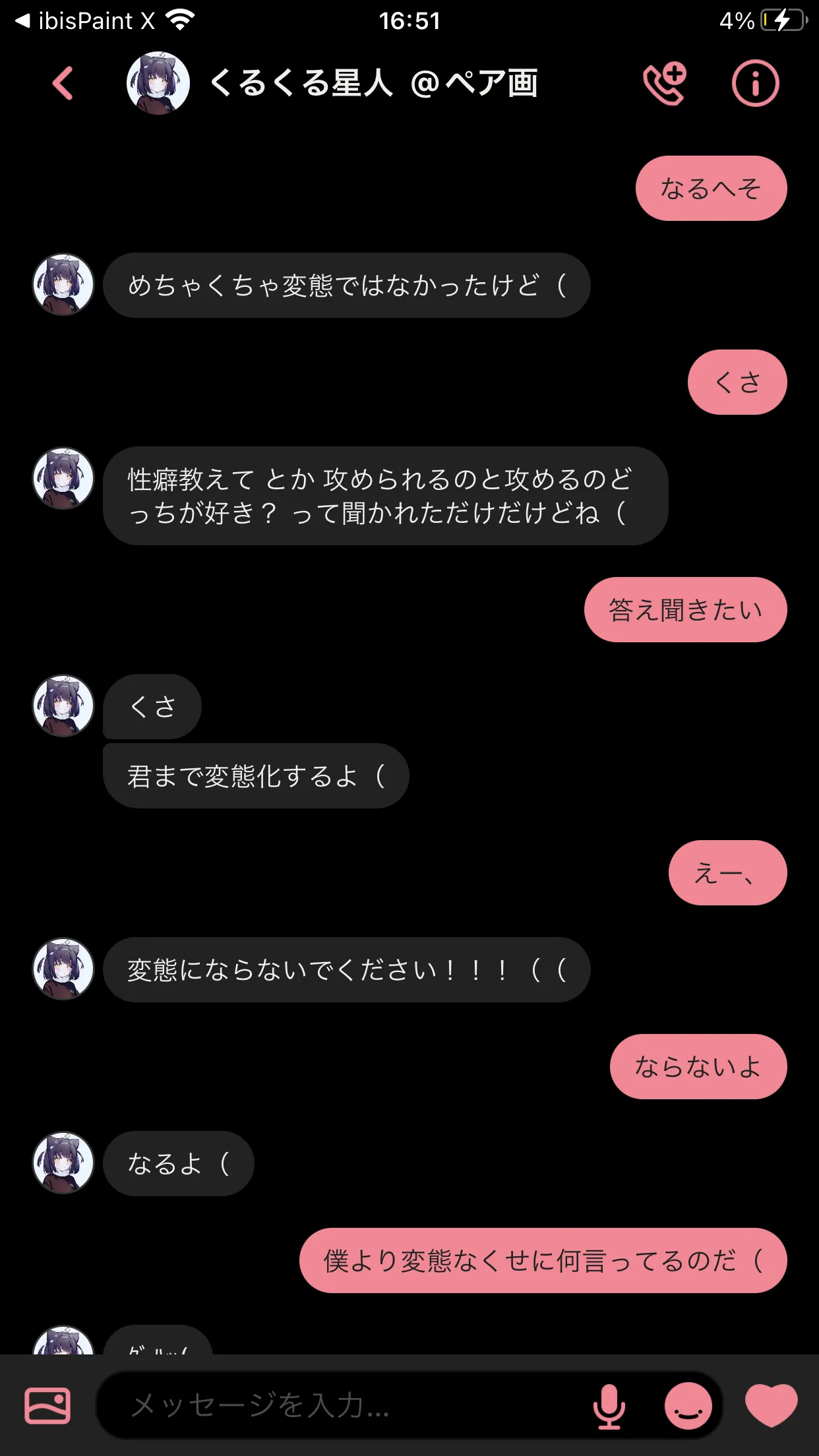The width and height of the screenshot is (819, 1456).
Task: Go back from this chat
Action: point(63,84)
